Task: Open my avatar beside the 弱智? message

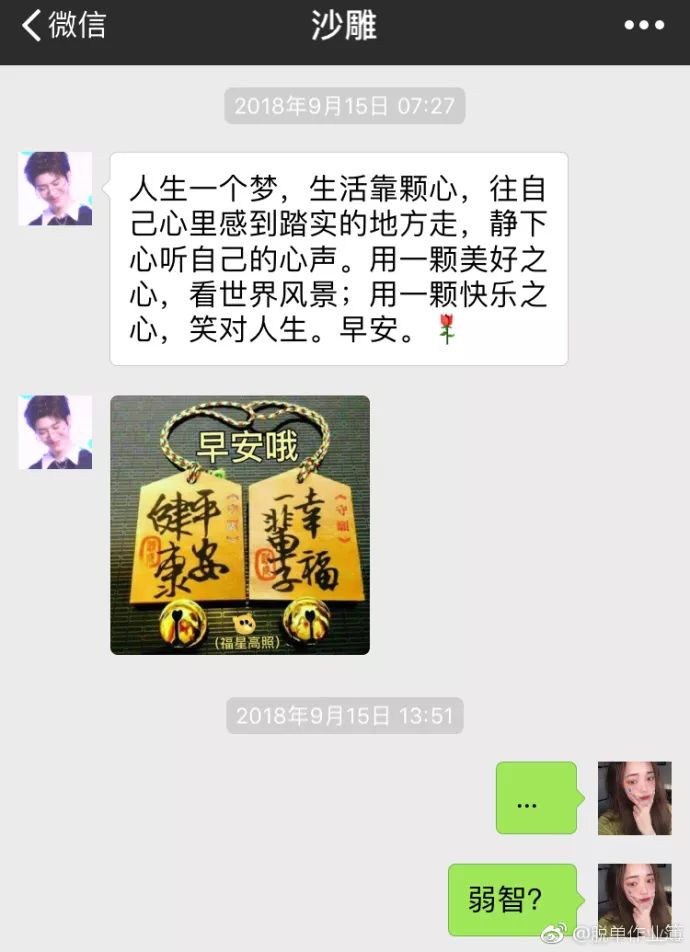Action: coord(634,900)
